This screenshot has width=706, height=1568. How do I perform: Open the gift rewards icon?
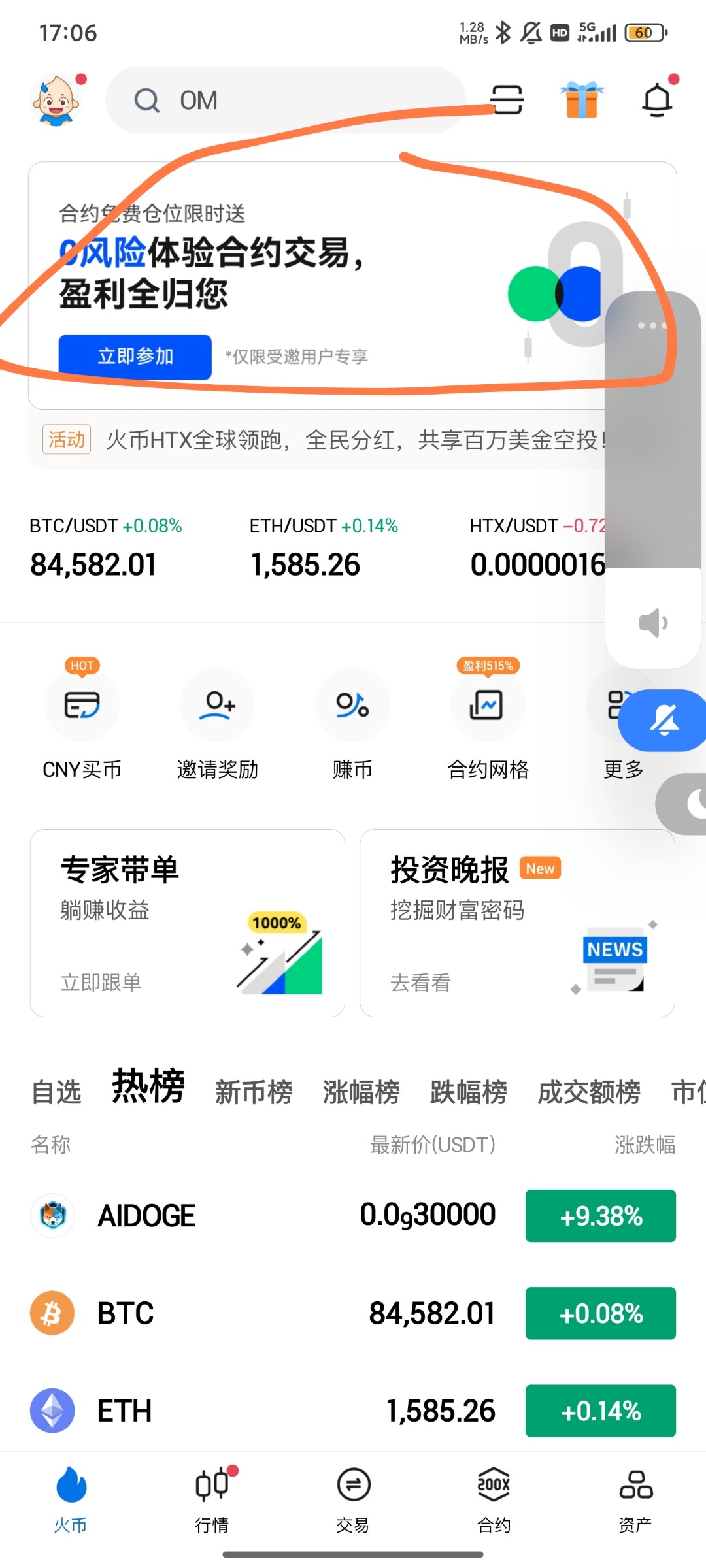pyautogui.click(x=581, y=100)
